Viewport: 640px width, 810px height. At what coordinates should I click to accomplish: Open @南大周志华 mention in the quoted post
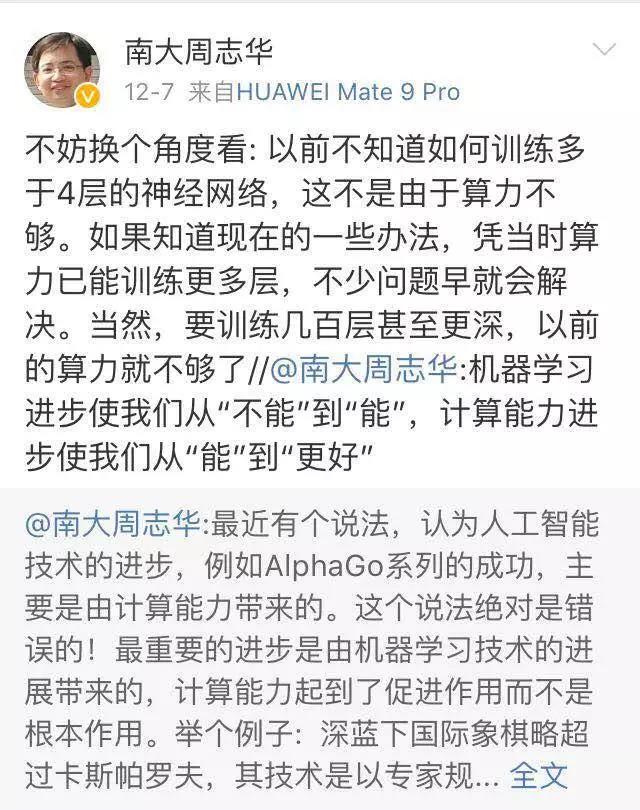(117, 522)
